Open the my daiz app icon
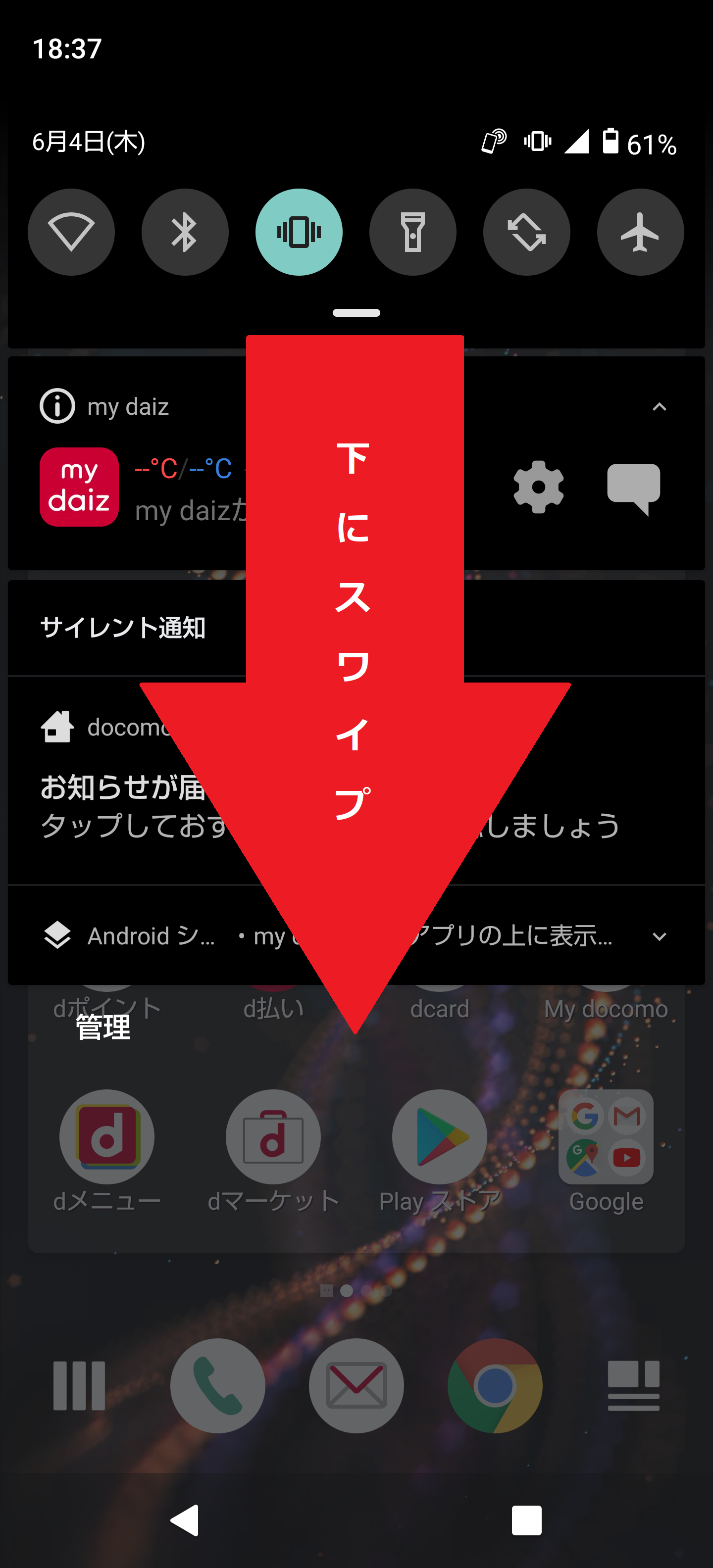This screenshot has width=713, height=1568. tap(79, 487)
